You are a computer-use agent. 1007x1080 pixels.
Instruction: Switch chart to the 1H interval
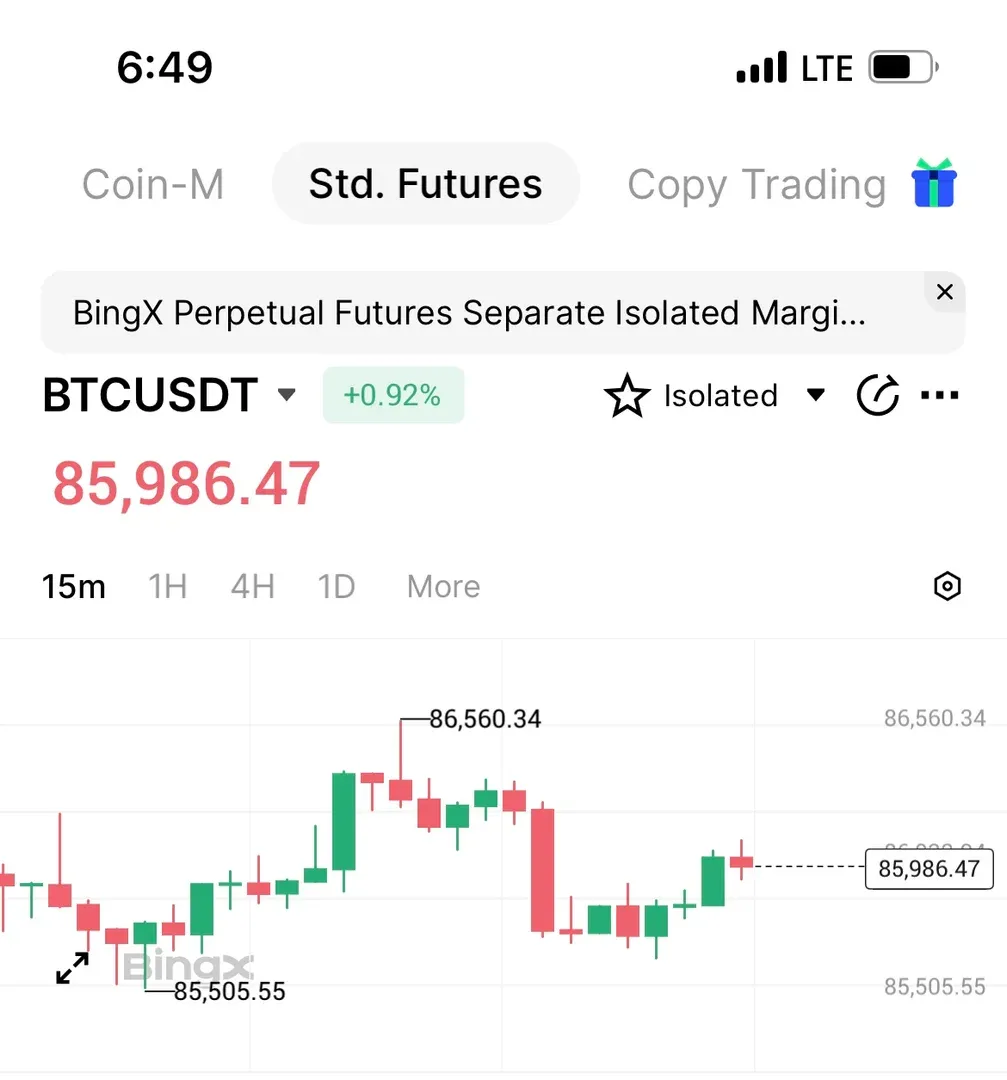tap(167, 586)
